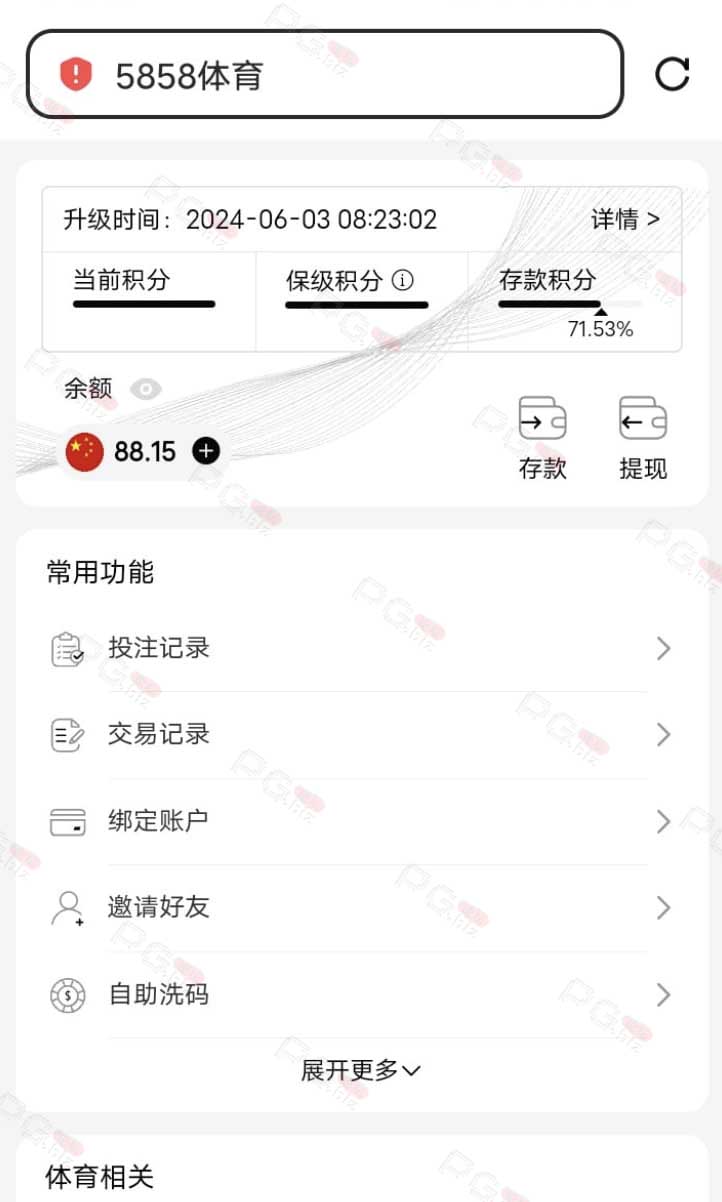Tap the 5858体育 address bar
Image resolution: width=722 pixels, height=1202 pixels.
[324, 74]
